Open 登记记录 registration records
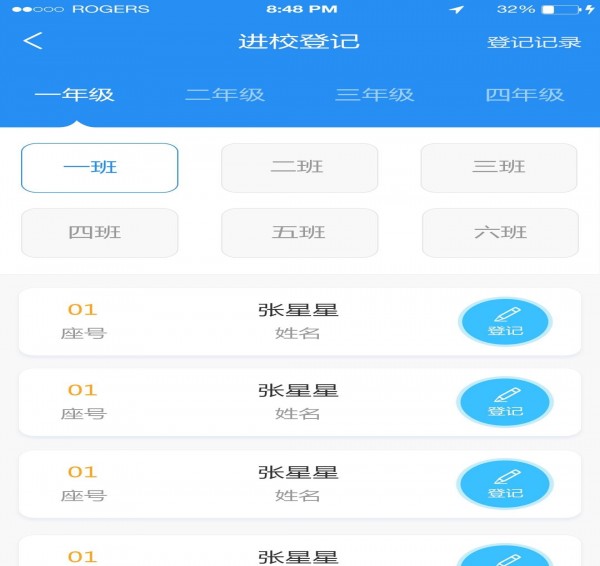The image size is (600, 566). tap(534, 42)
